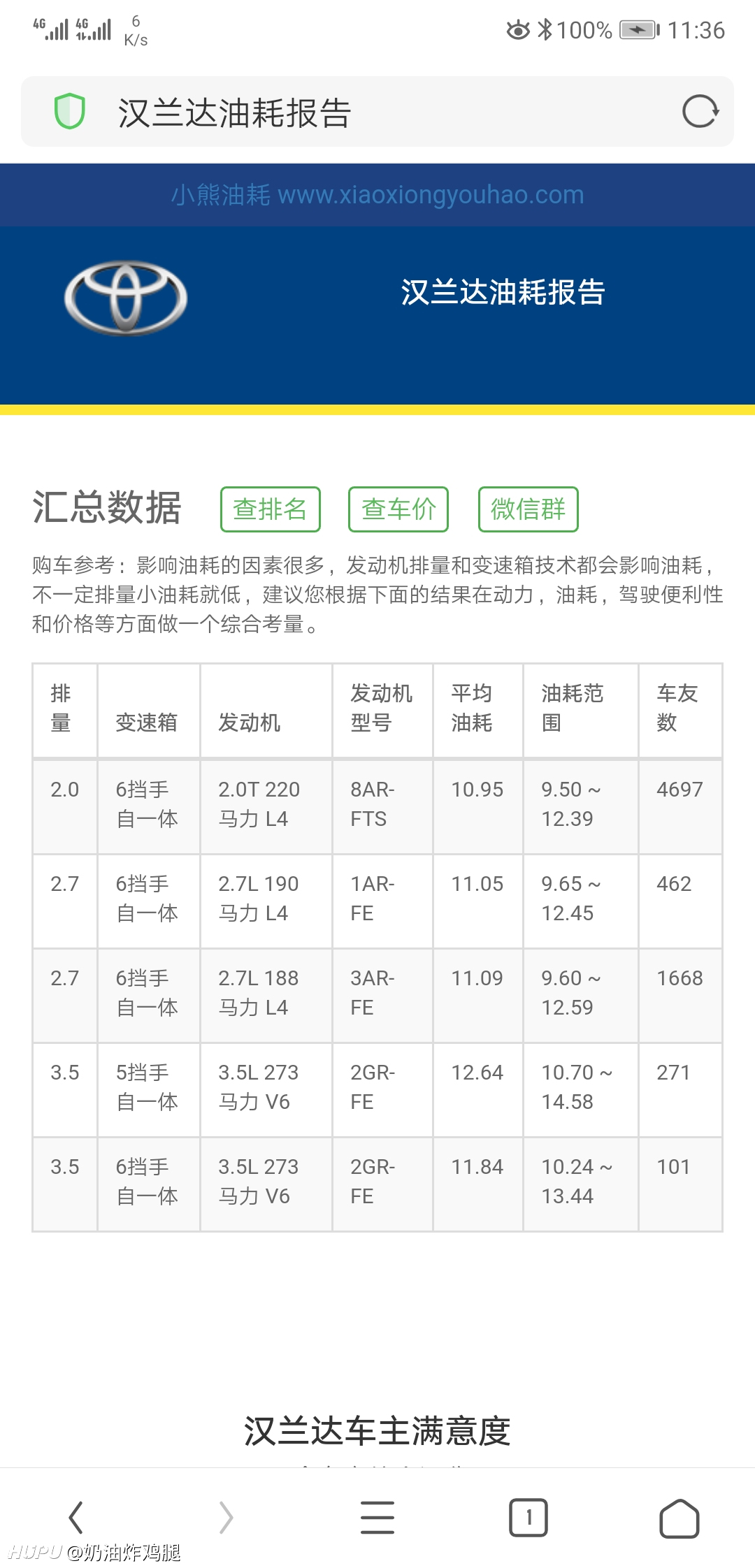Open the tab switcher showing 1 tab

[x=528, y=1518]
